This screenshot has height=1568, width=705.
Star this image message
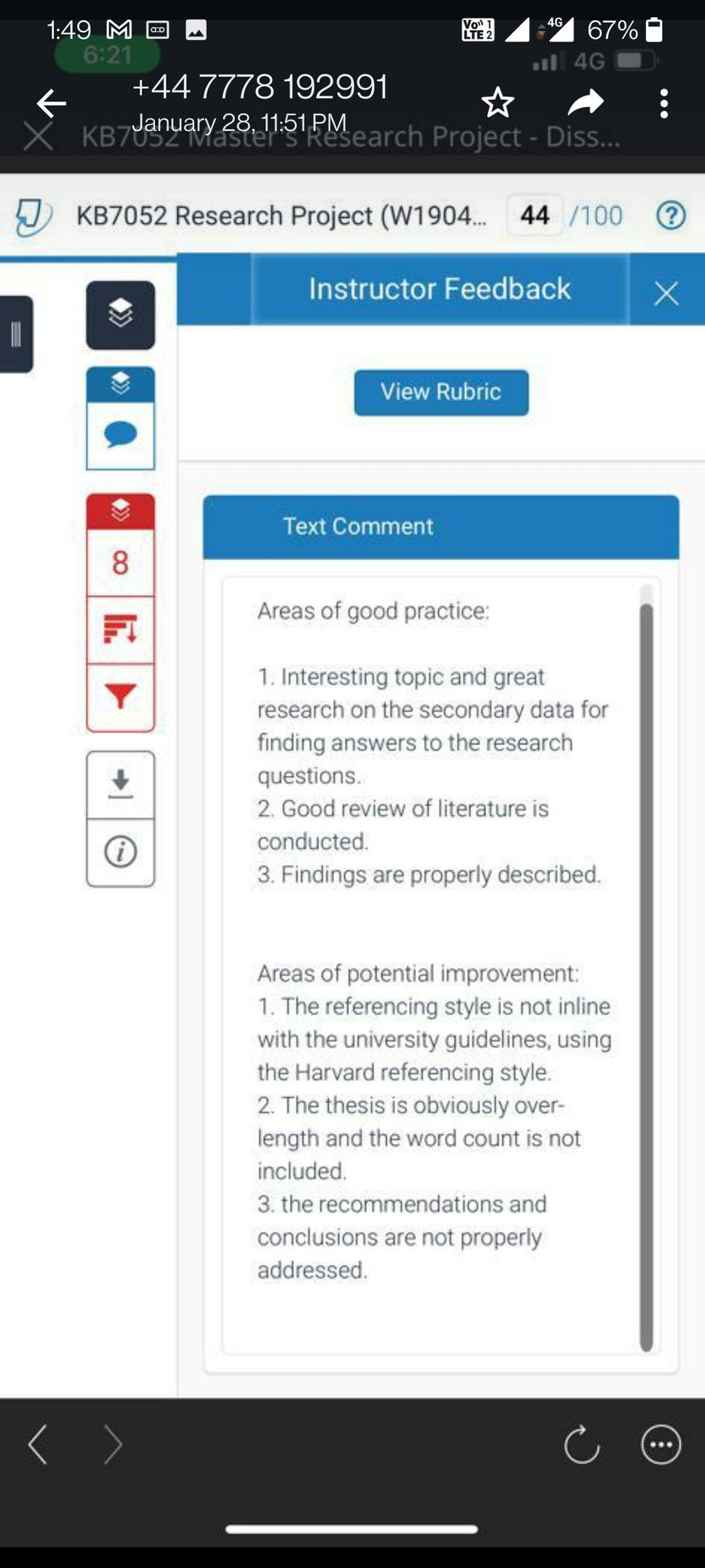(497, 103)
